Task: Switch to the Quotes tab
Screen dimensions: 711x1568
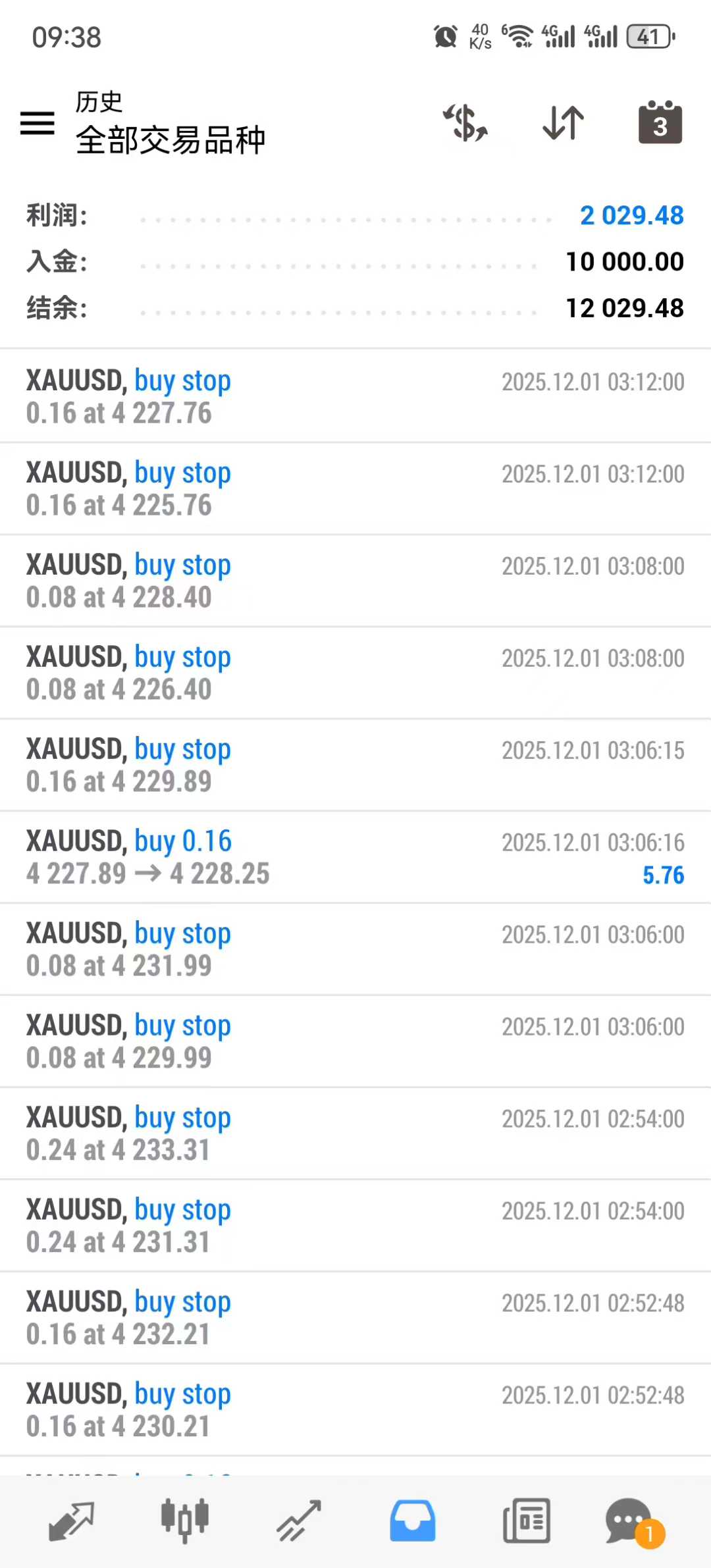Action: tap(71, 1521)
